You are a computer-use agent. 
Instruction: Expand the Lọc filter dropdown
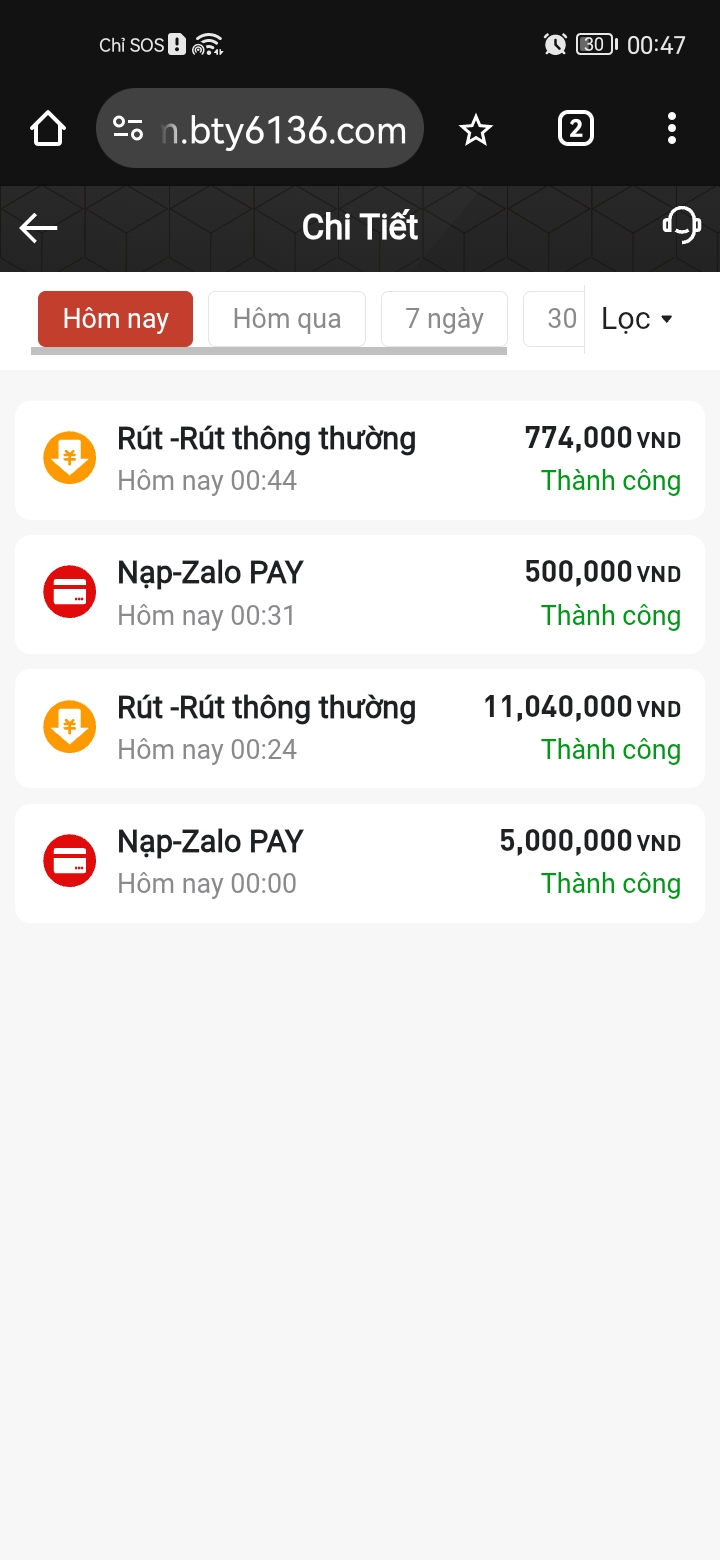pos(638,319)
